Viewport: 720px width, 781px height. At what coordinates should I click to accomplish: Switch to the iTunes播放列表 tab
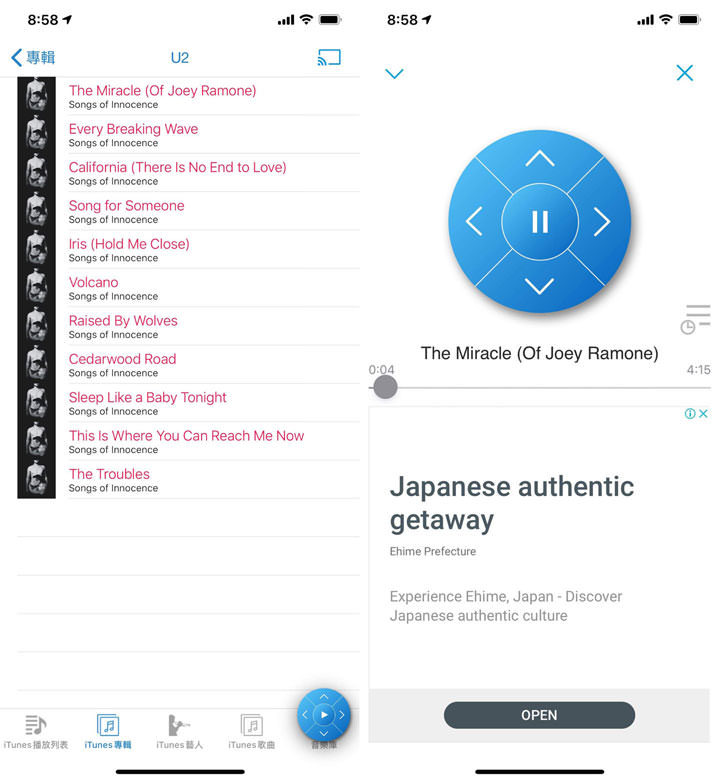pos(36,732)
